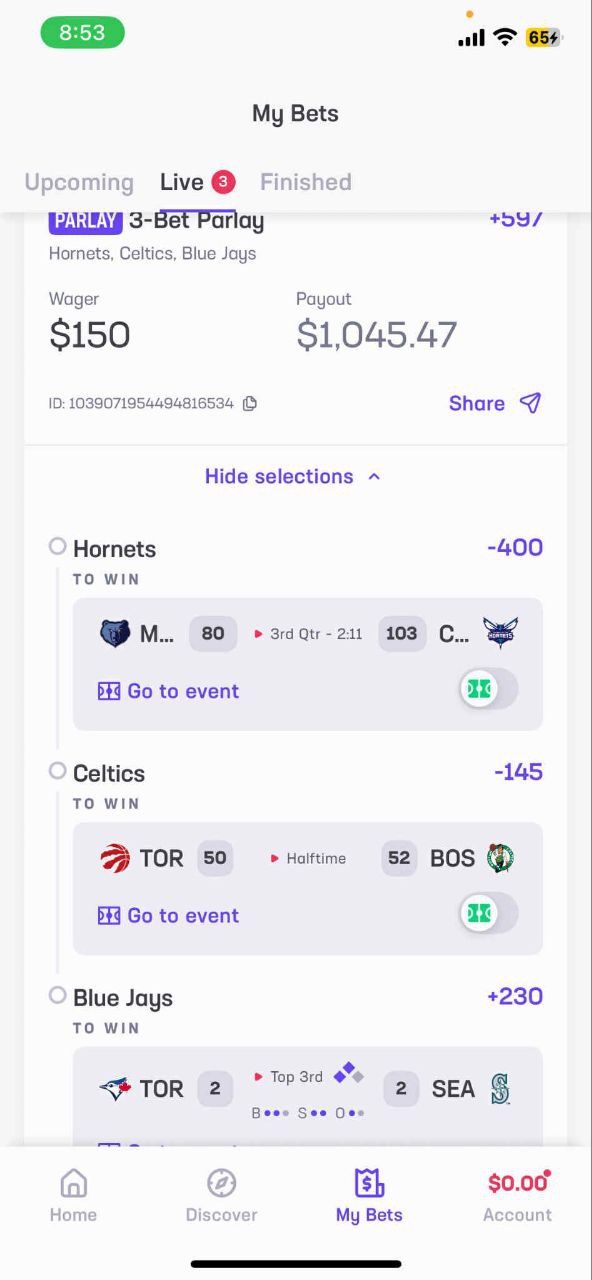Image resolution: width=592 pixels, height=1280 pixels.
Task: Open the Discover tab
Action: 221,1196
